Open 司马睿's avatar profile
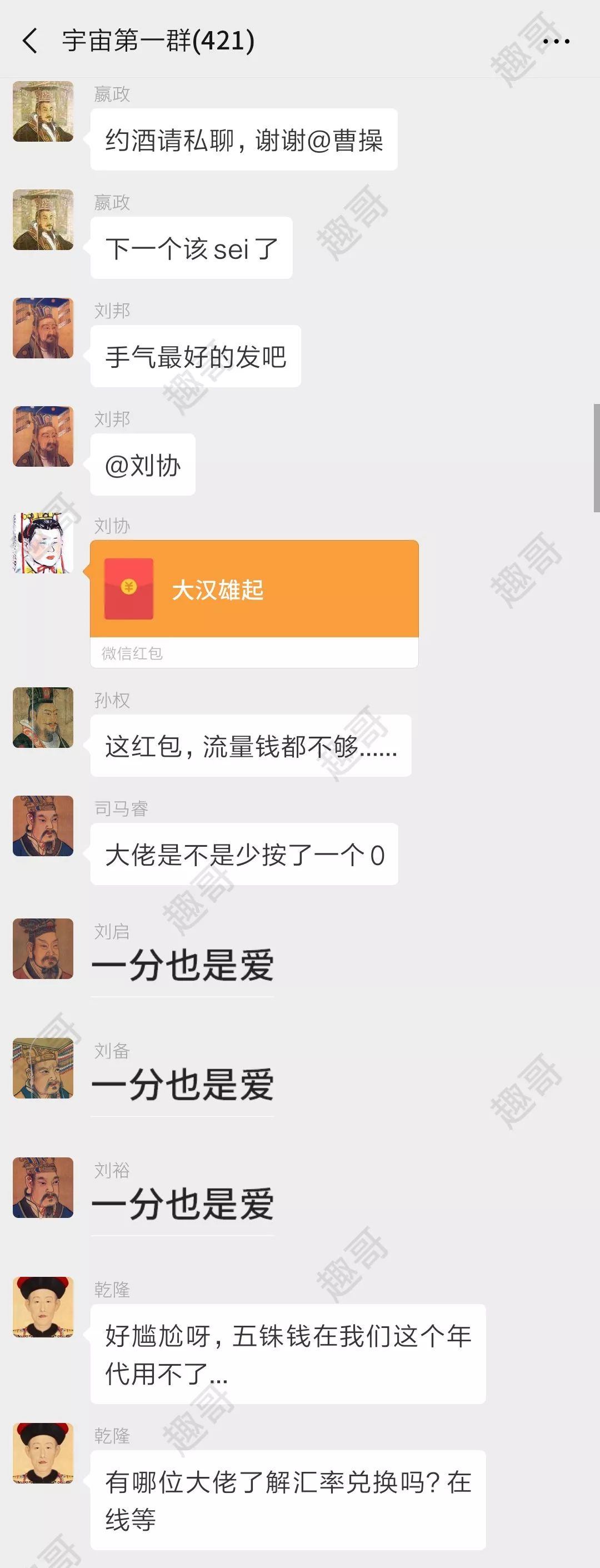The width and height of the screenshot is (600, 1568). [43, 826]
